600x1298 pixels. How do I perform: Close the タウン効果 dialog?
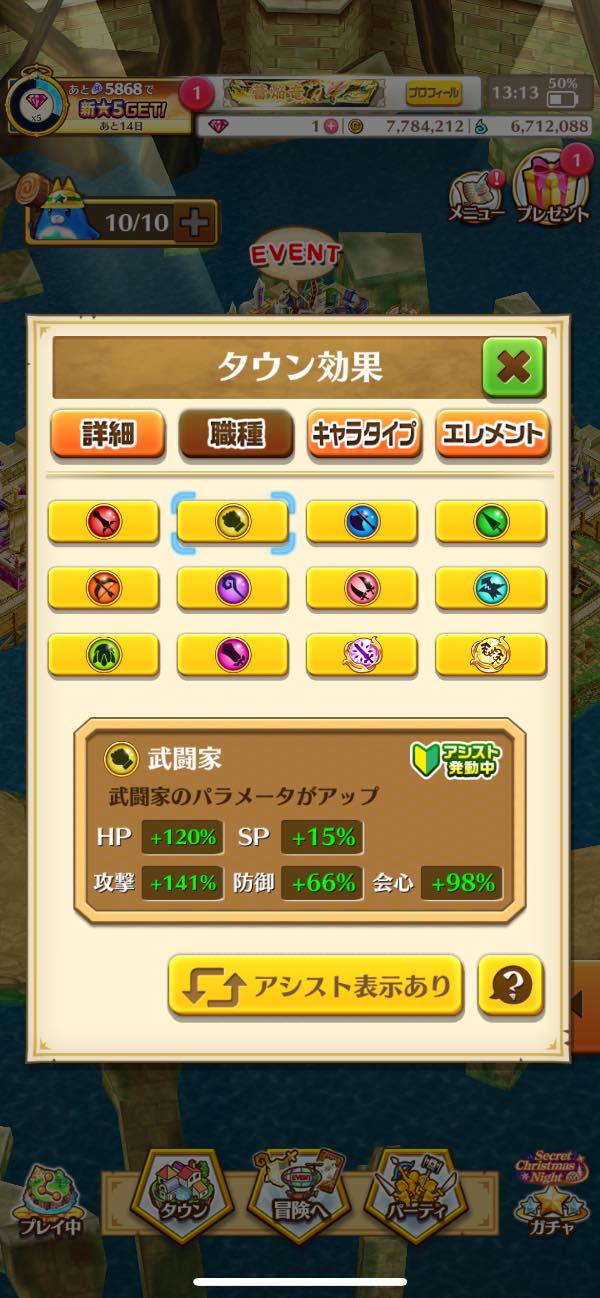pos(513,367)
